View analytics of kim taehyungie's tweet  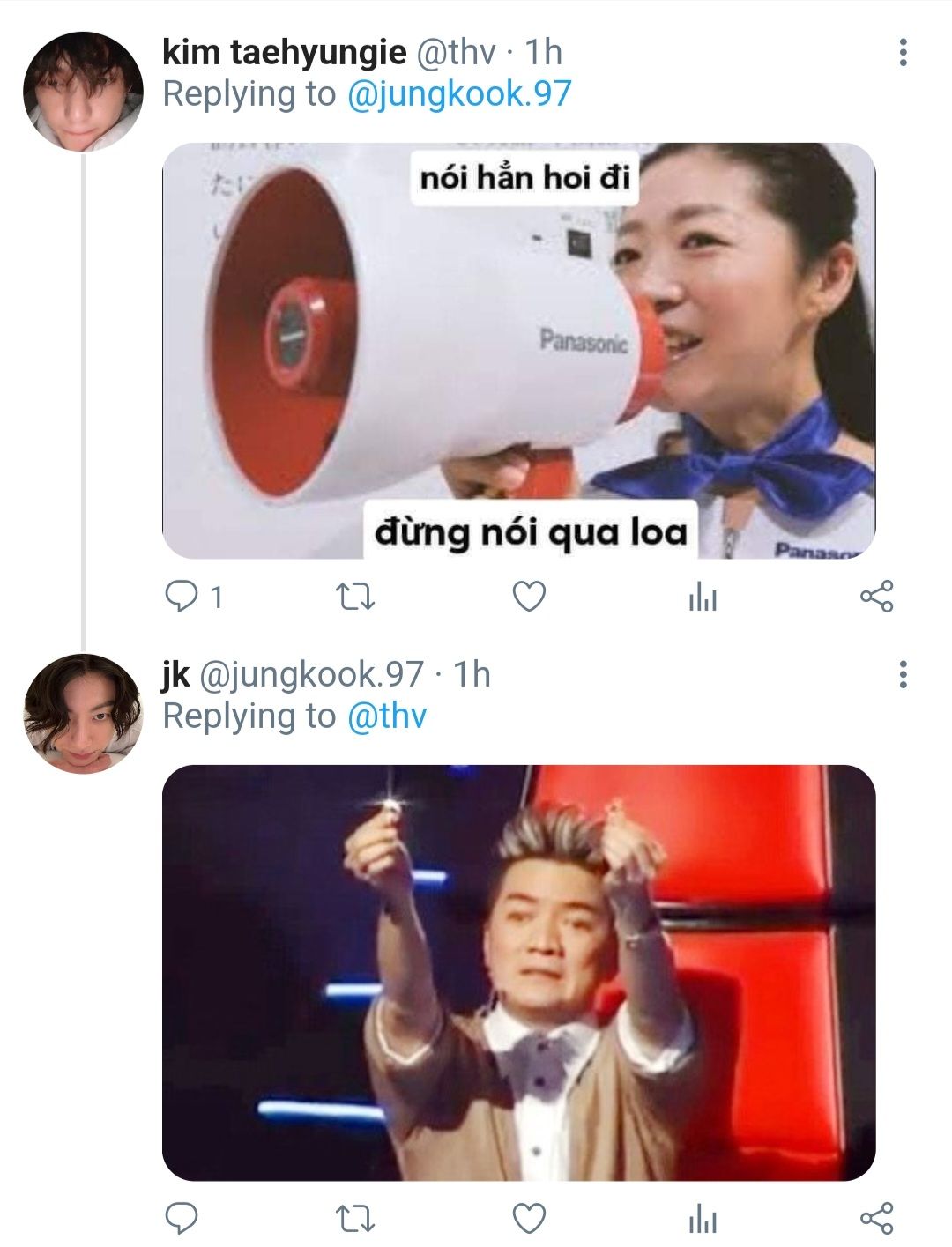(x=703, y=598)
